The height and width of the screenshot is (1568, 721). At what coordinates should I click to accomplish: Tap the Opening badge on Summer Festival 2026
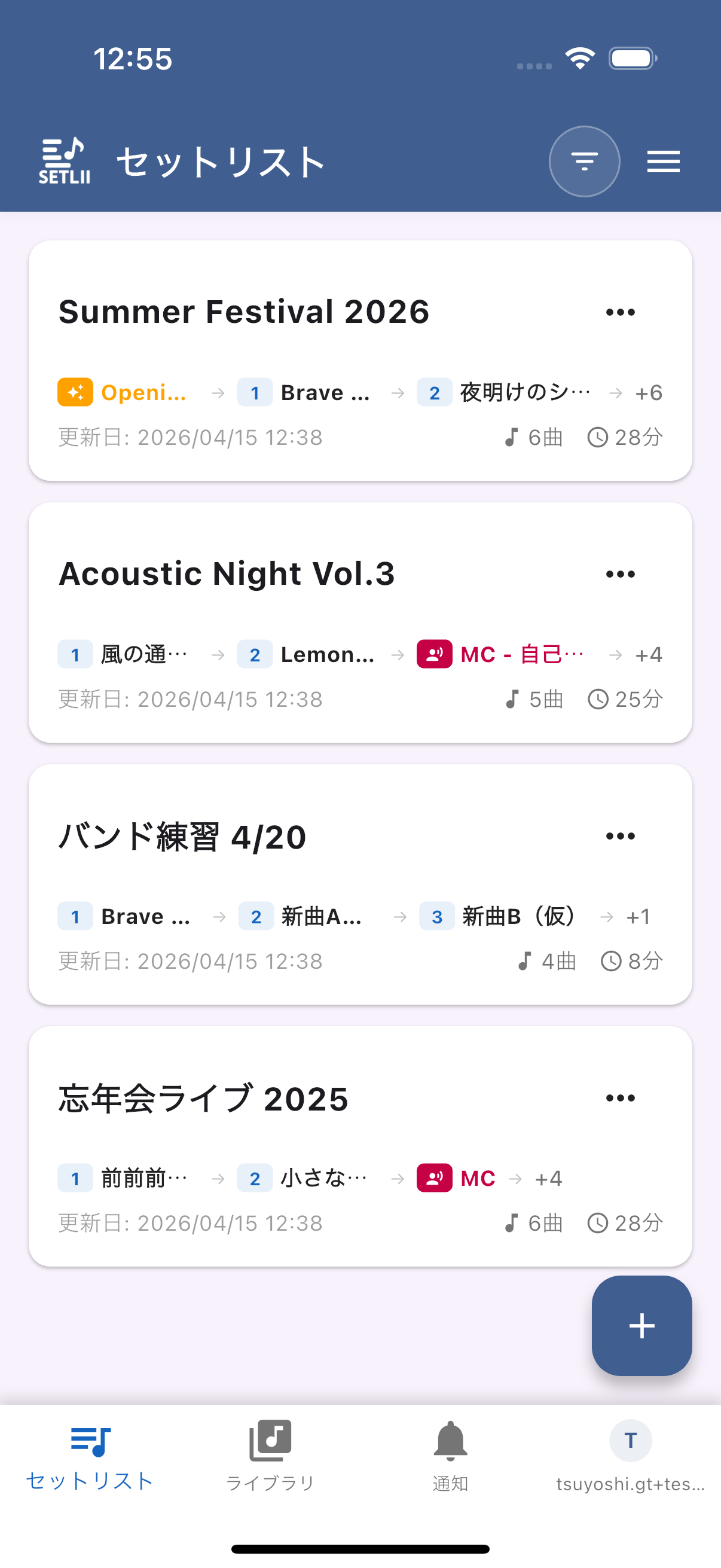click(121, 392)
